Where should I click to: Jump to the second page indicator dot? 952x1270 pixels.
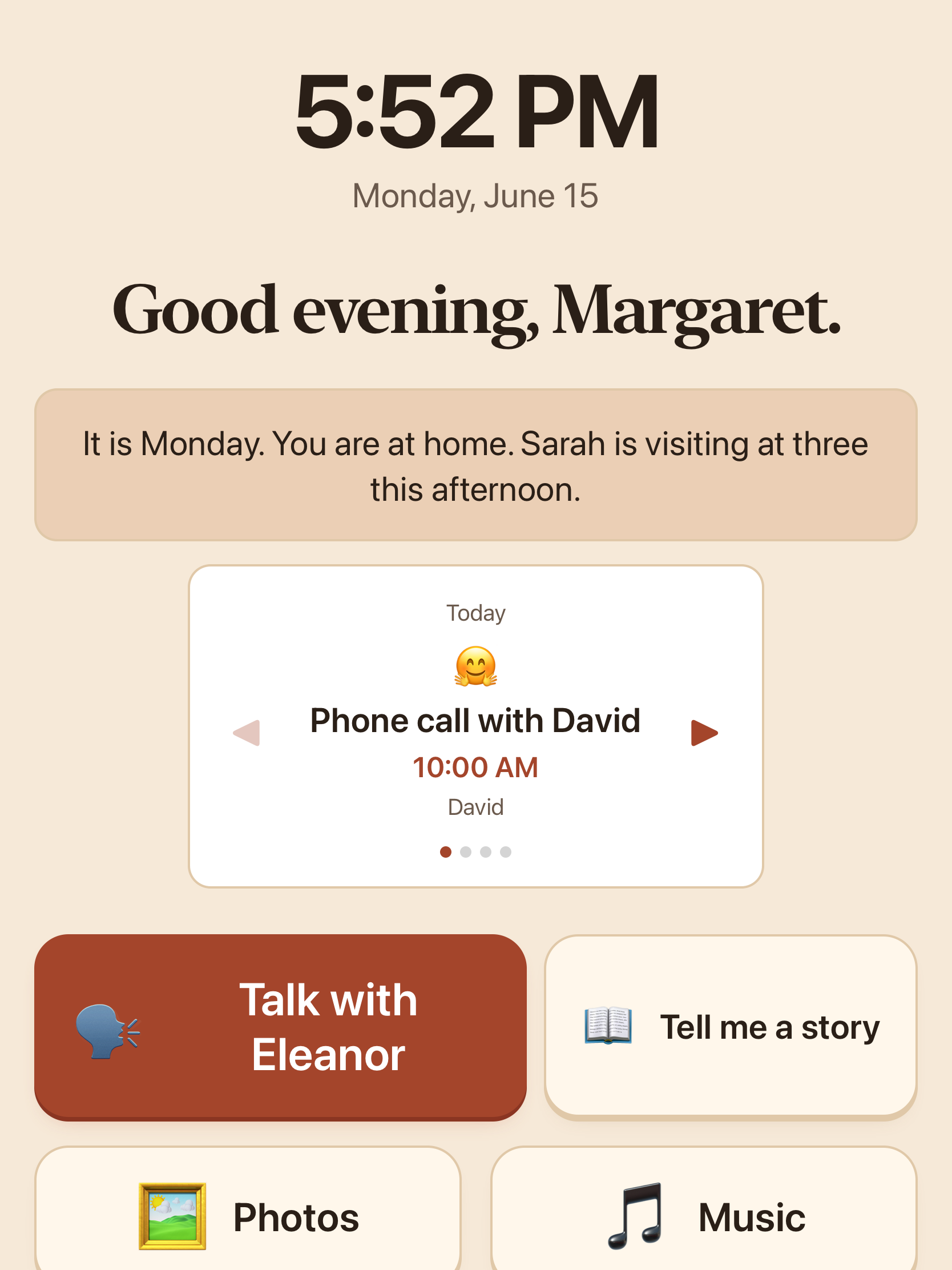[x=466, y=852]
